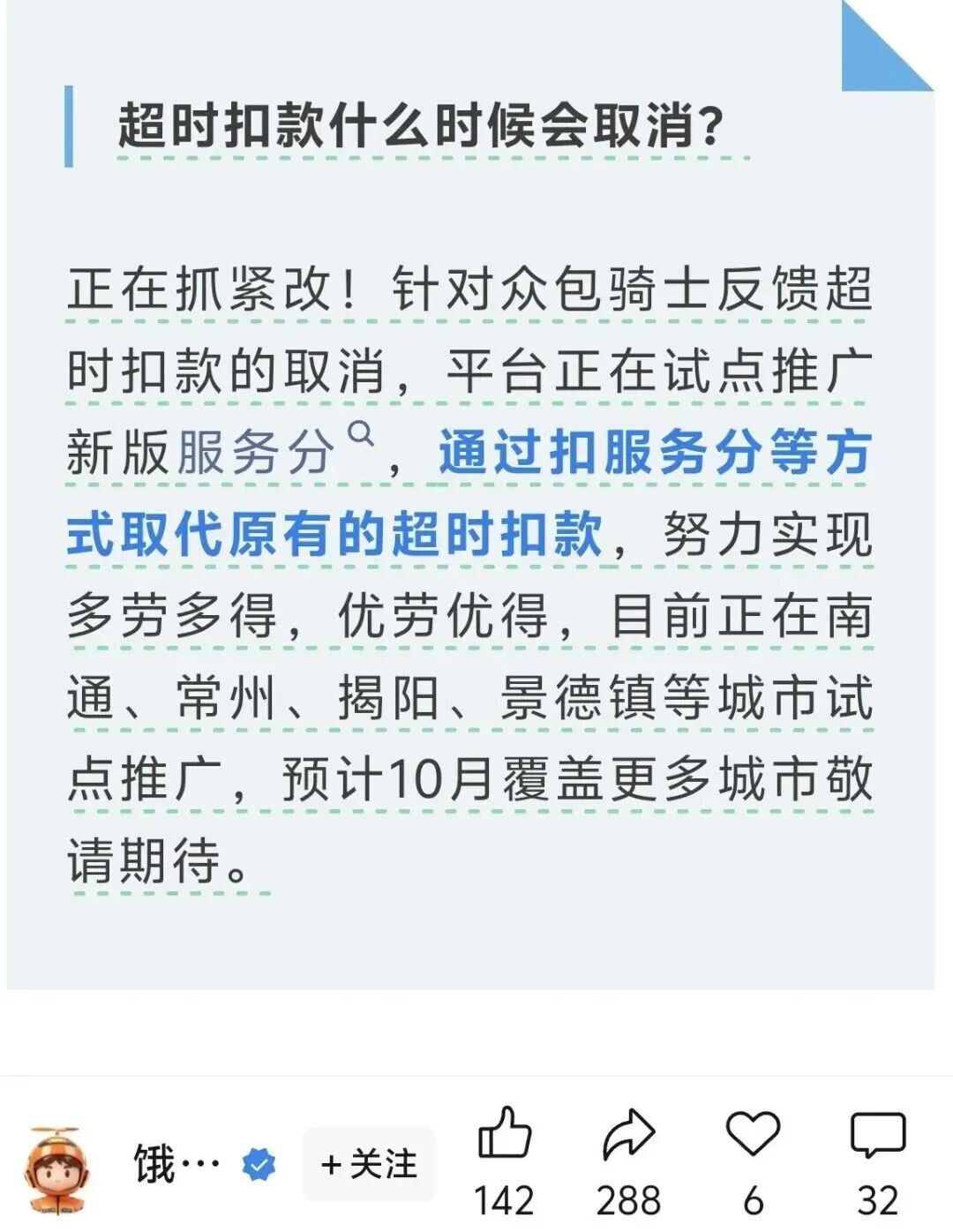Share this post

(x=628, y=1134)
